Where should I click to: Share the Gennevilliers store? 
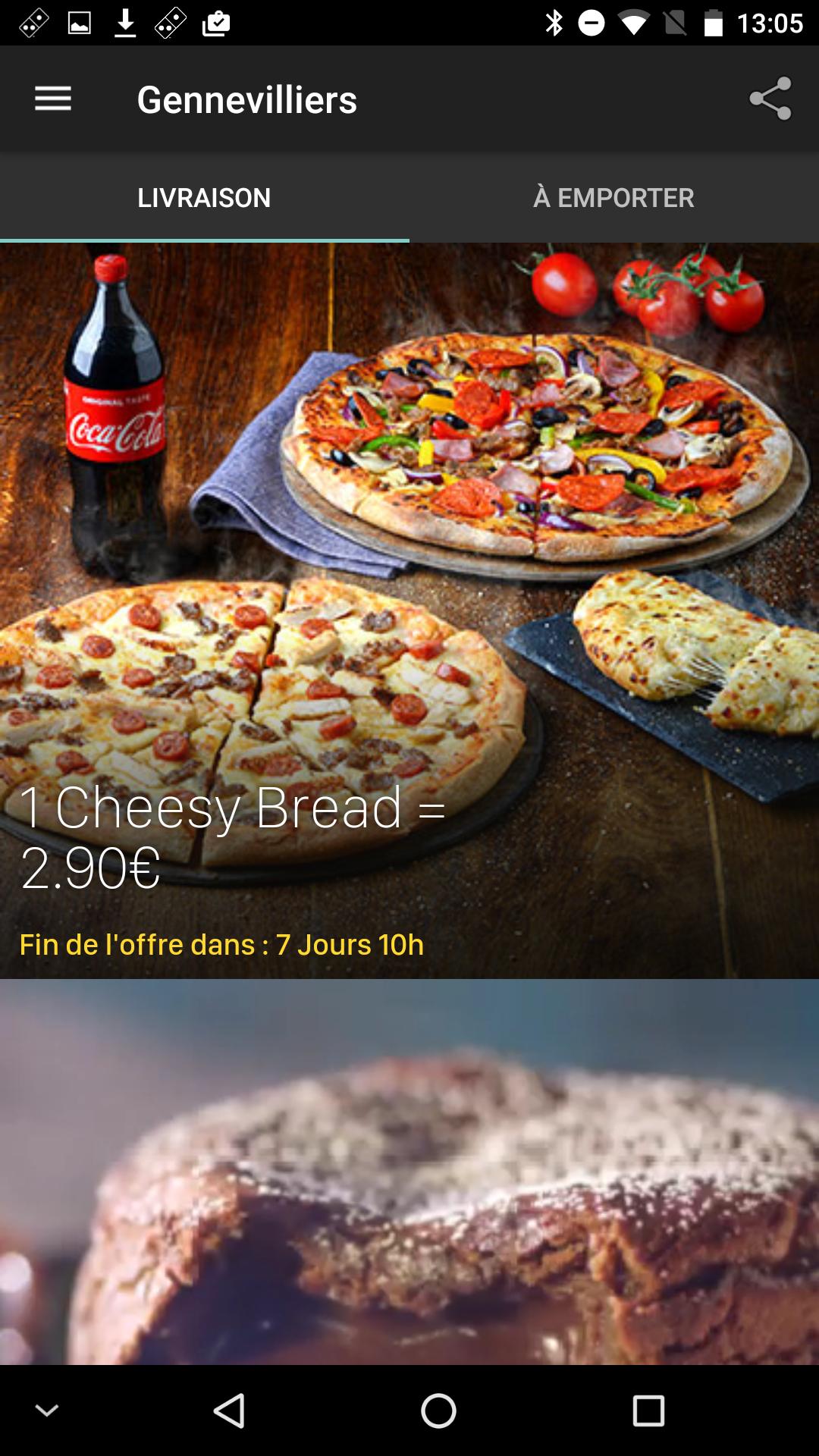pyautogui.click(x=770, y=99)
